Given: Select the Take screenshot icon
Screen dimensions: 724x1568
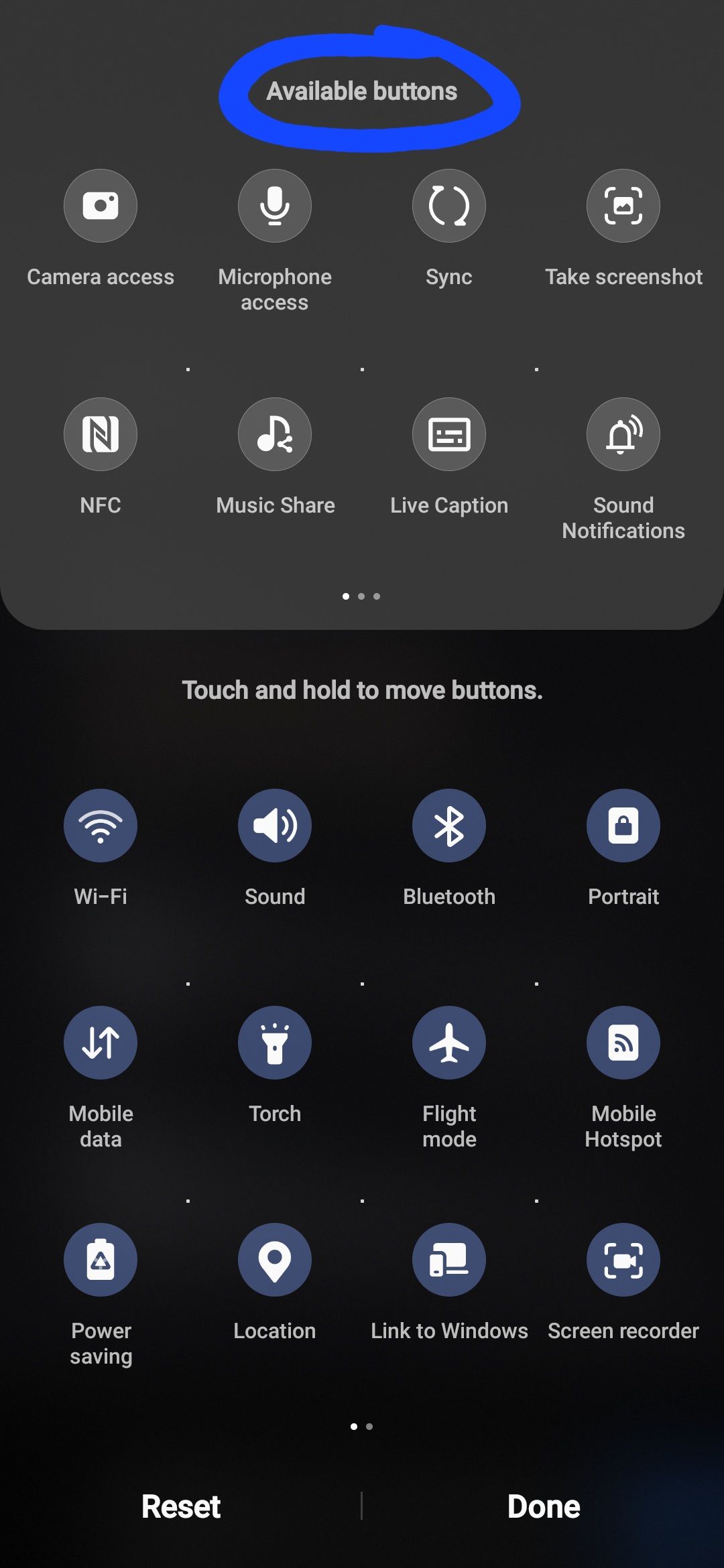Looking at the screenshot, I should pos(623,206).
